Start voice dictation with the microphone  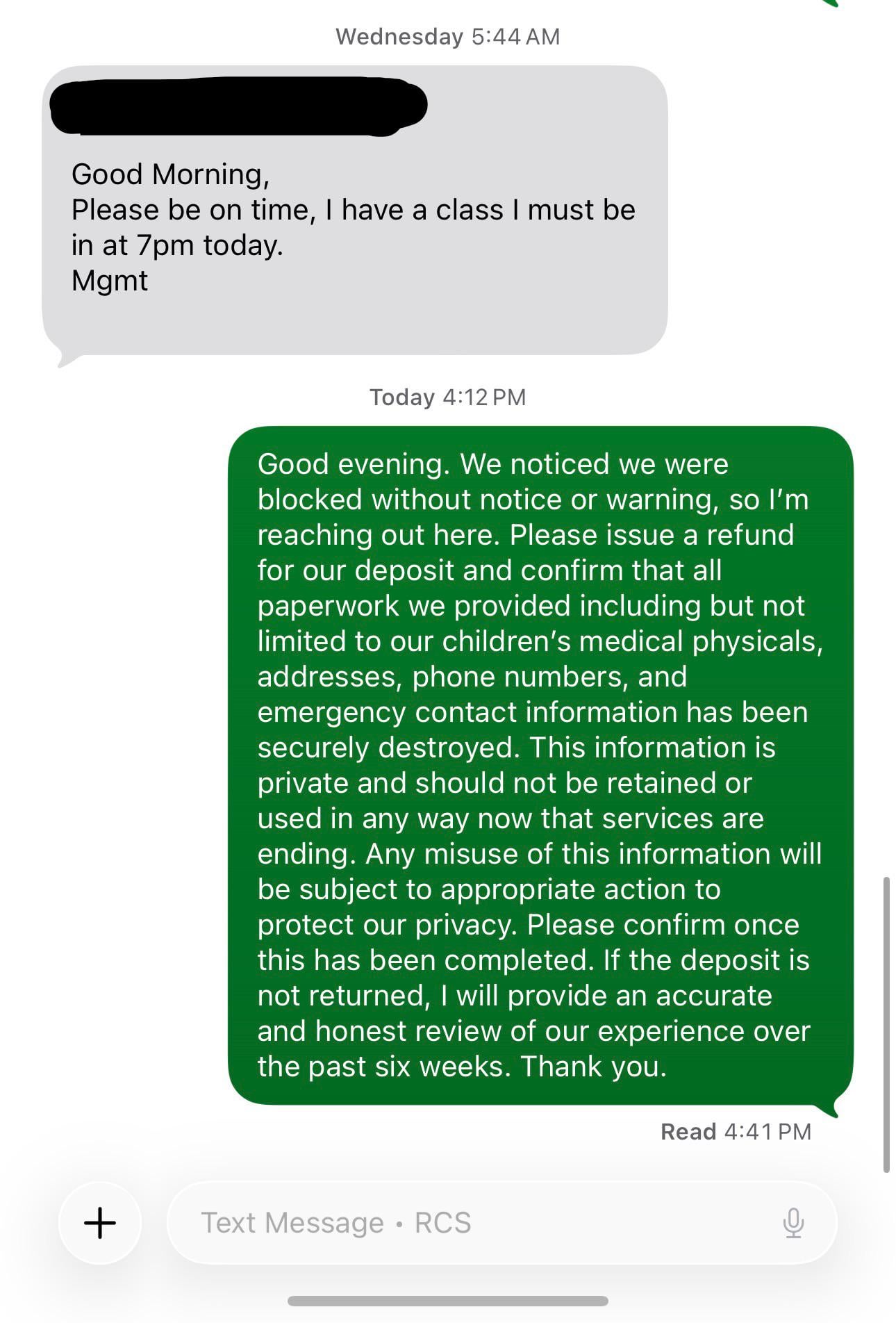click(793, 1223)
